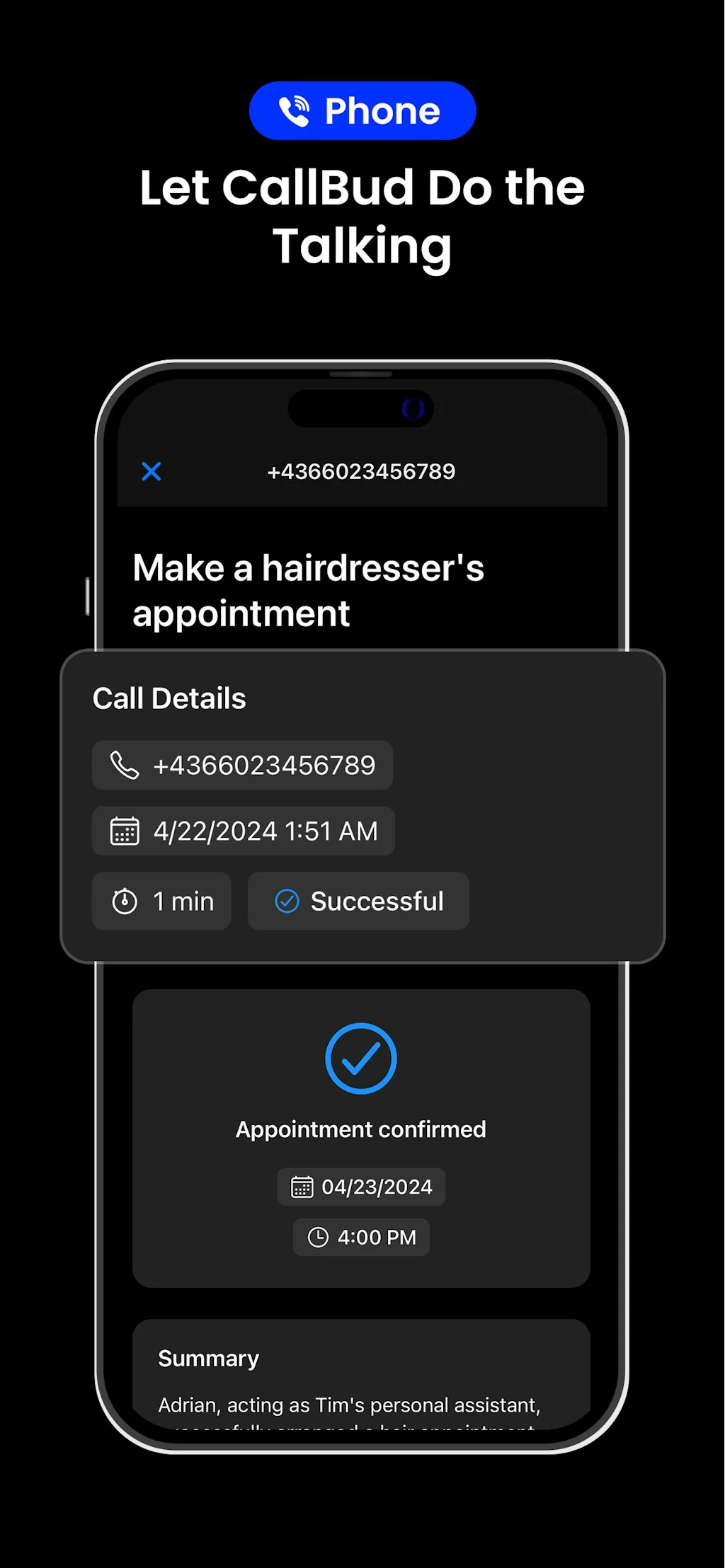Open the 04/23/2024 date selector
The width and height of the screenshot is (725, 1568).
click(361, 1187)
